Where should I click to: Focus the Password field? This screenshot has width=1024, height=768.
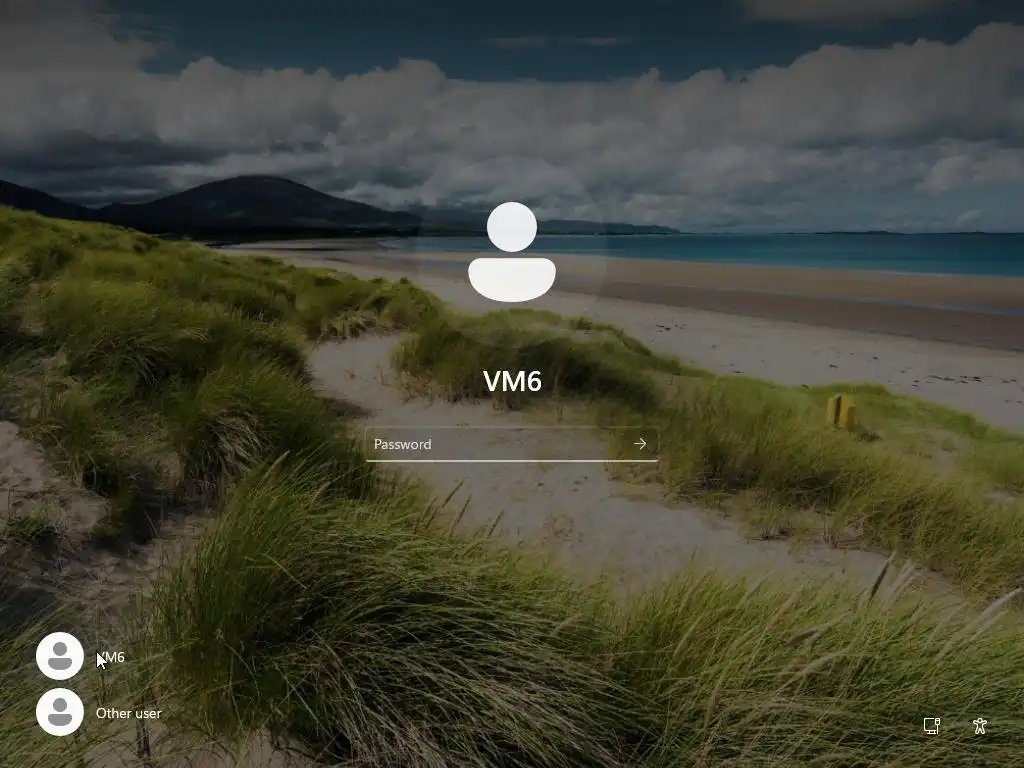[x=495, y=444]
